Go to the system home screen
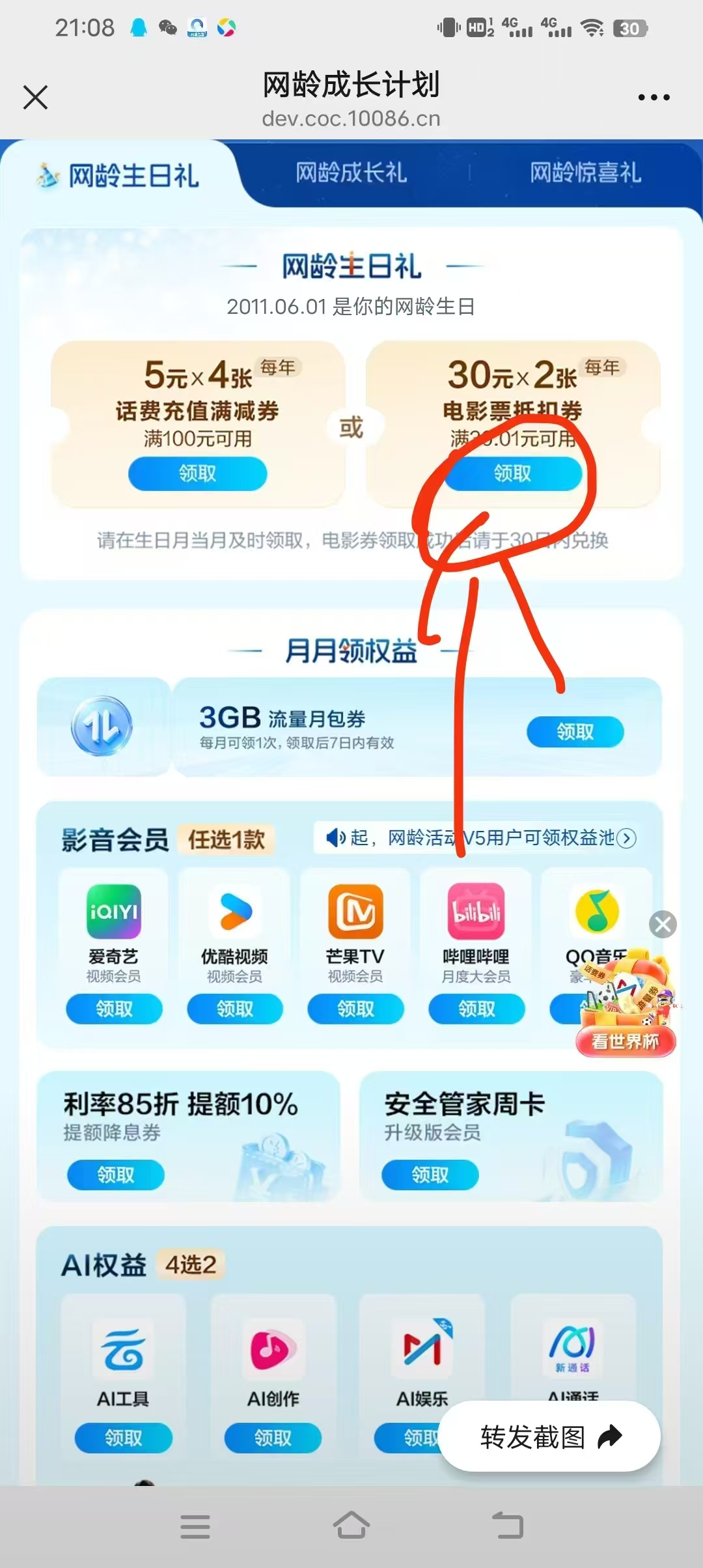The width and height of the screenshot is (703, 1568). click(x=351, y=1525)
